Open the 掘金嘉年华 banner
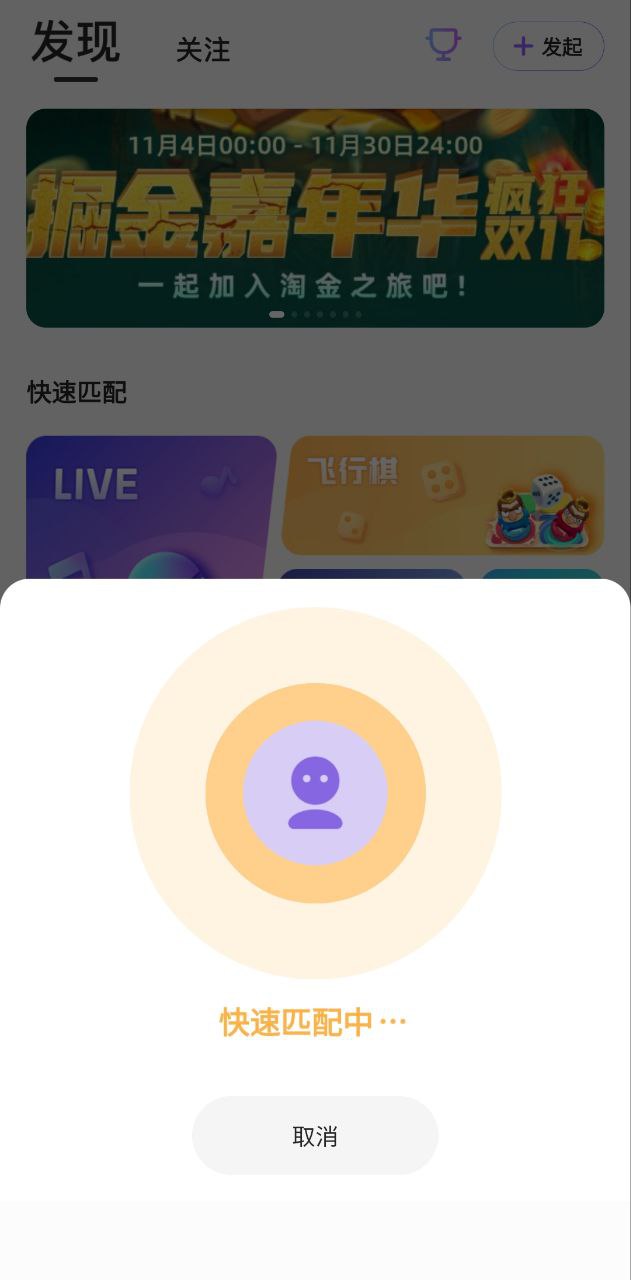This screenshot has height=1280, width=631. pos(315,218)
